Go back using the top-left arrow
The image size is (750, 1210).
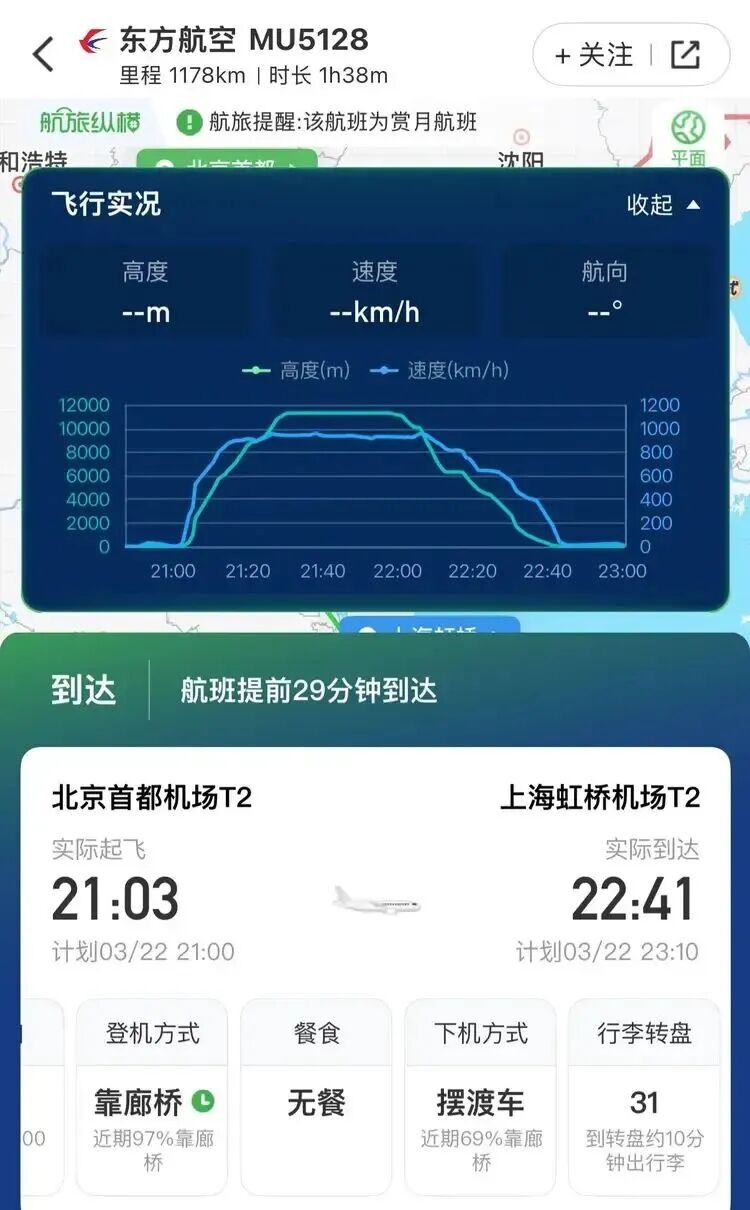[x=43, y=54]
